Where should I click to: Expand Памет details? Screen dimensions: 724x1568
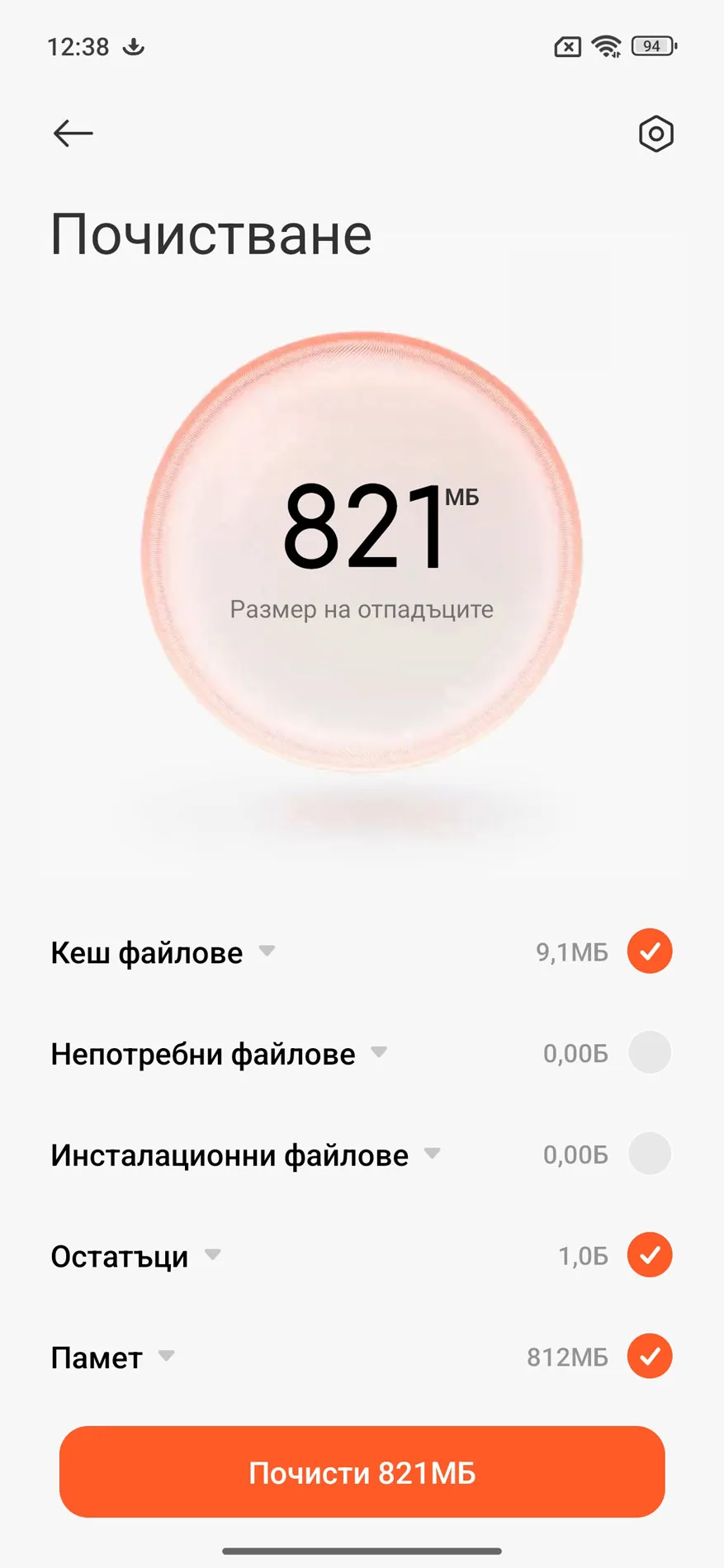click(166, 1356)
